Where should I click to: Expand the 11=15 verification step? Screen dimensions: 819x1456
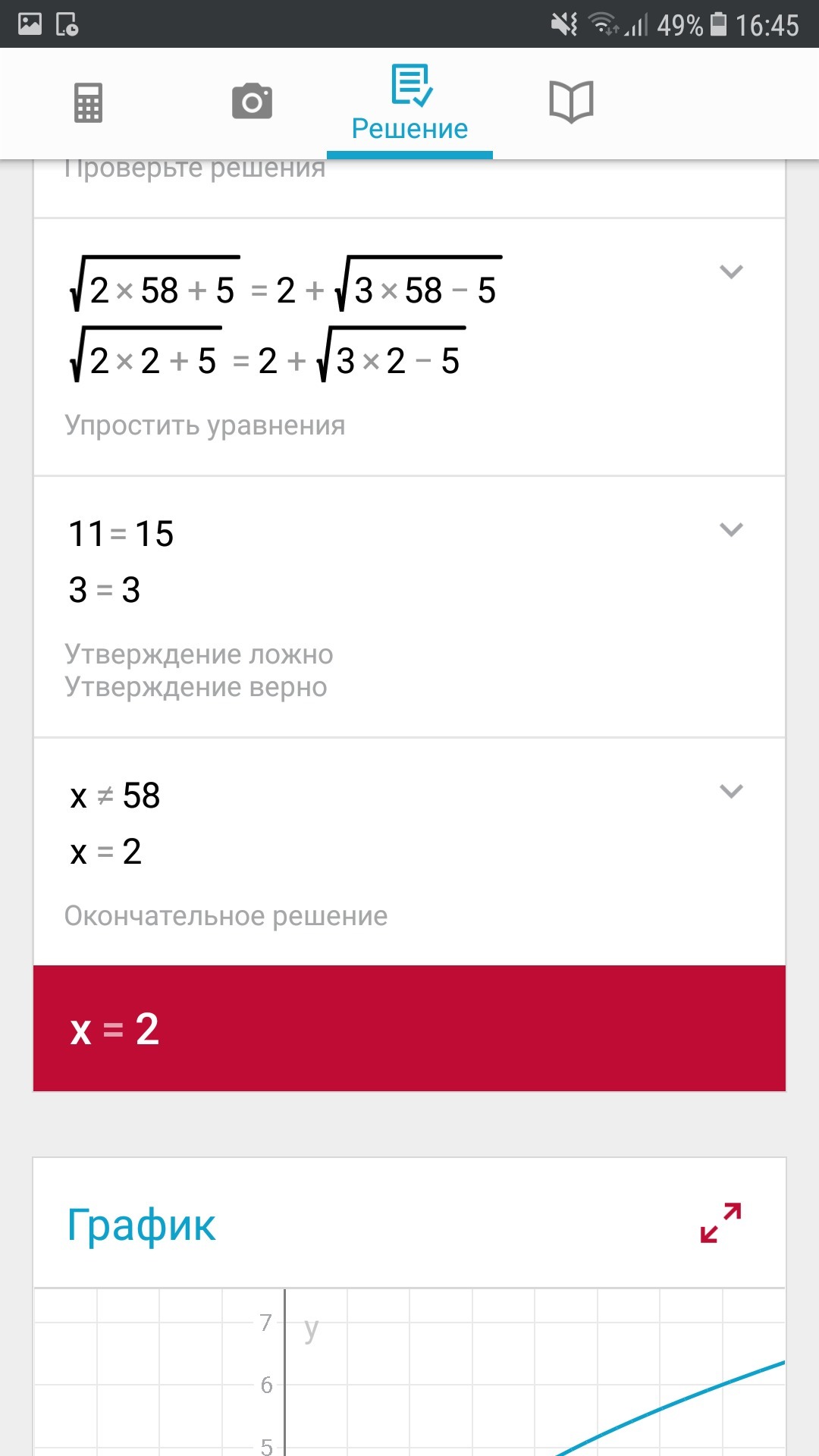pyautogui.click(x=730, y=529)
